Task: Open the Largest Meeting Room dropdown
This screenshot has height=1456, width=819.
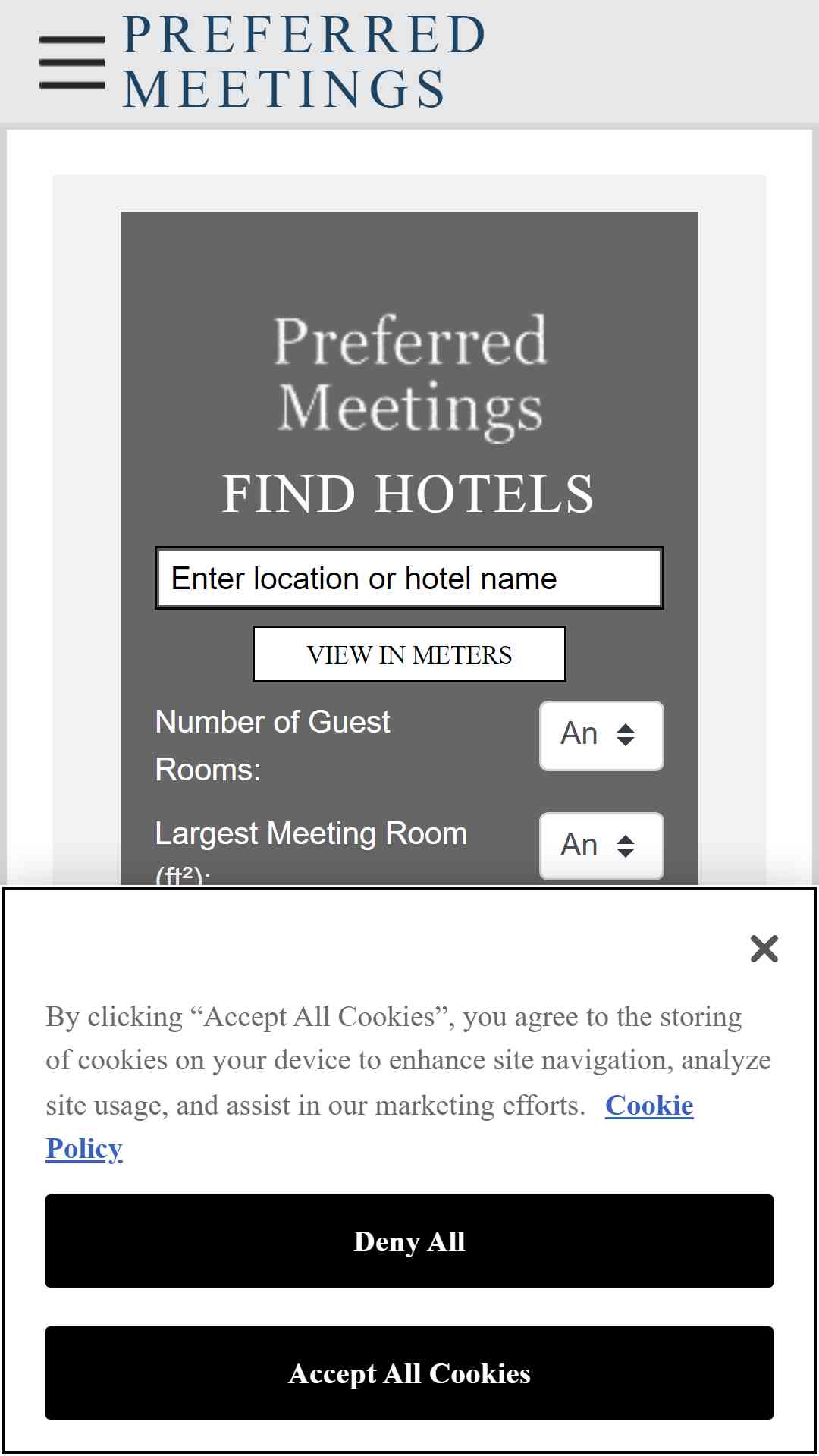Action: point(601,846)
